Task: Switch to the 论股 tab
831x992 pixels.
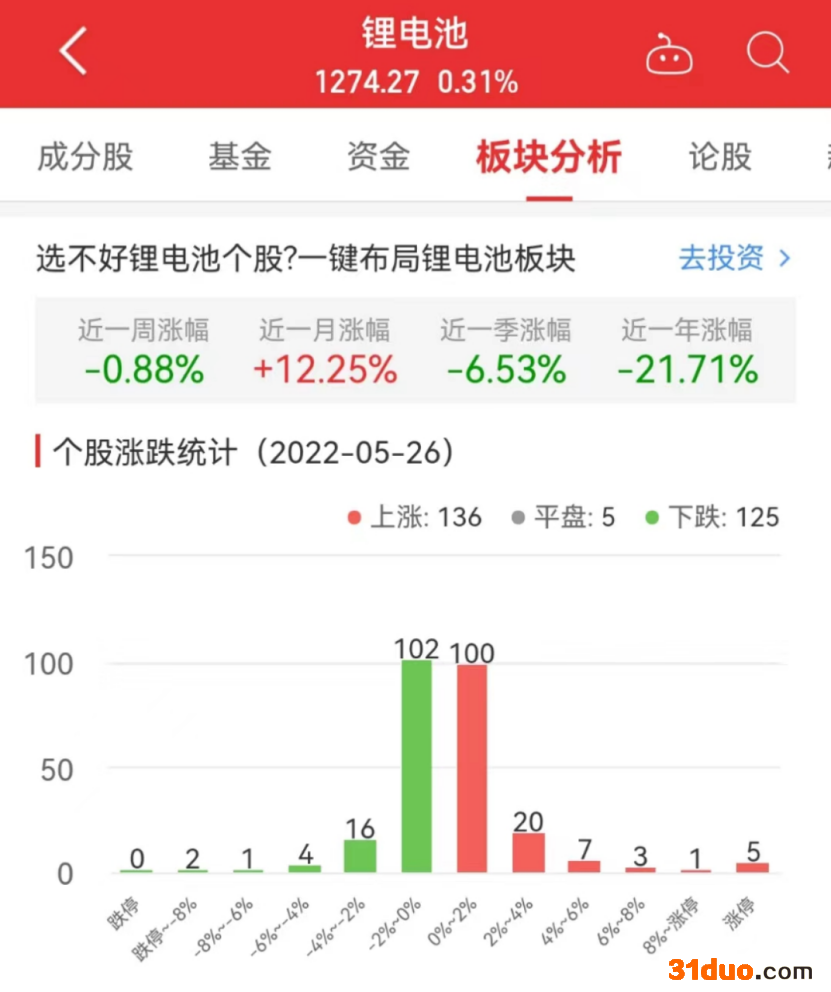Action: point(720,157)
